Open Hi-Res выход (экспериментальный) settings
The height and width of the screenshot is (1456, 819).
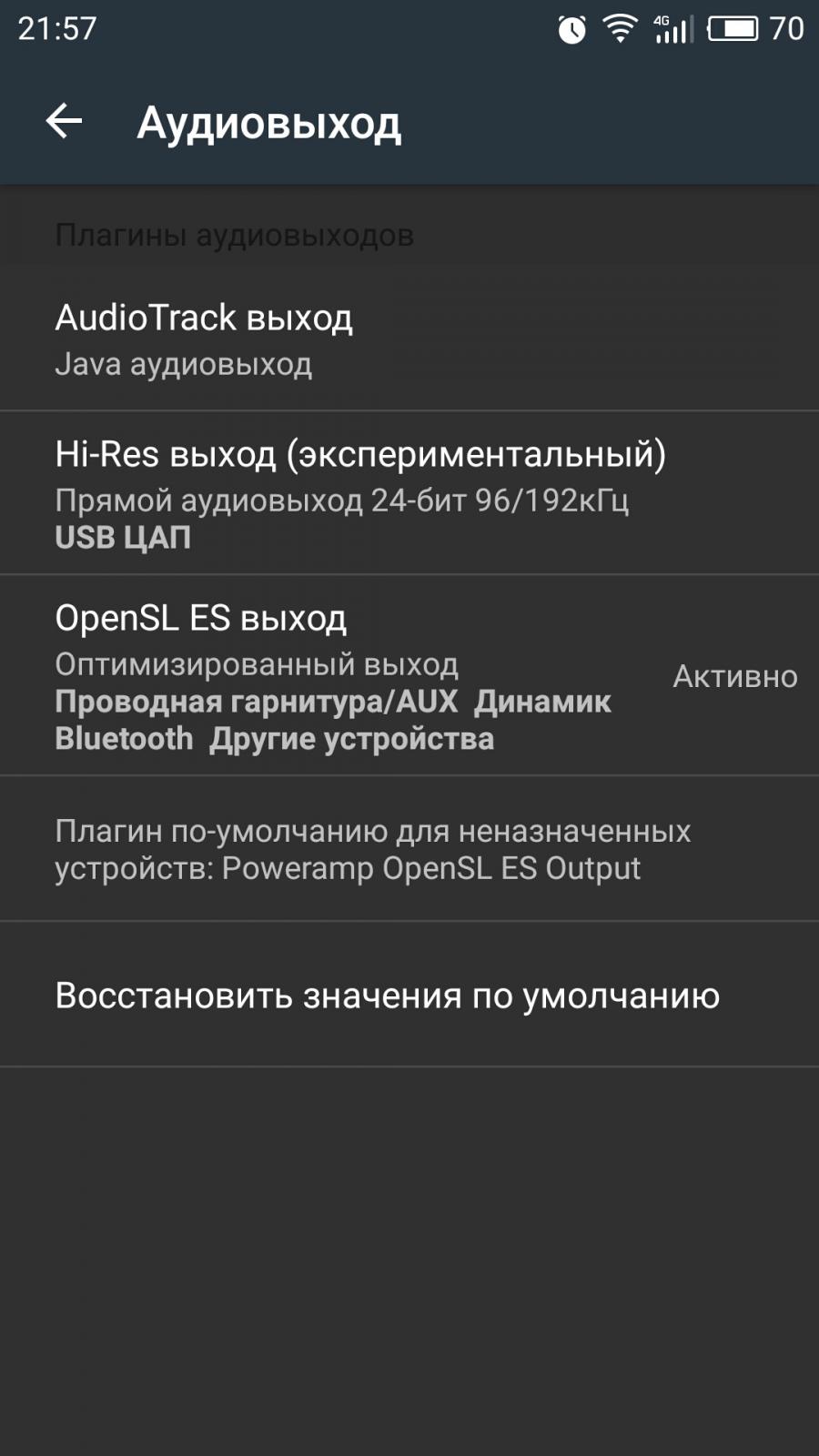409,493
